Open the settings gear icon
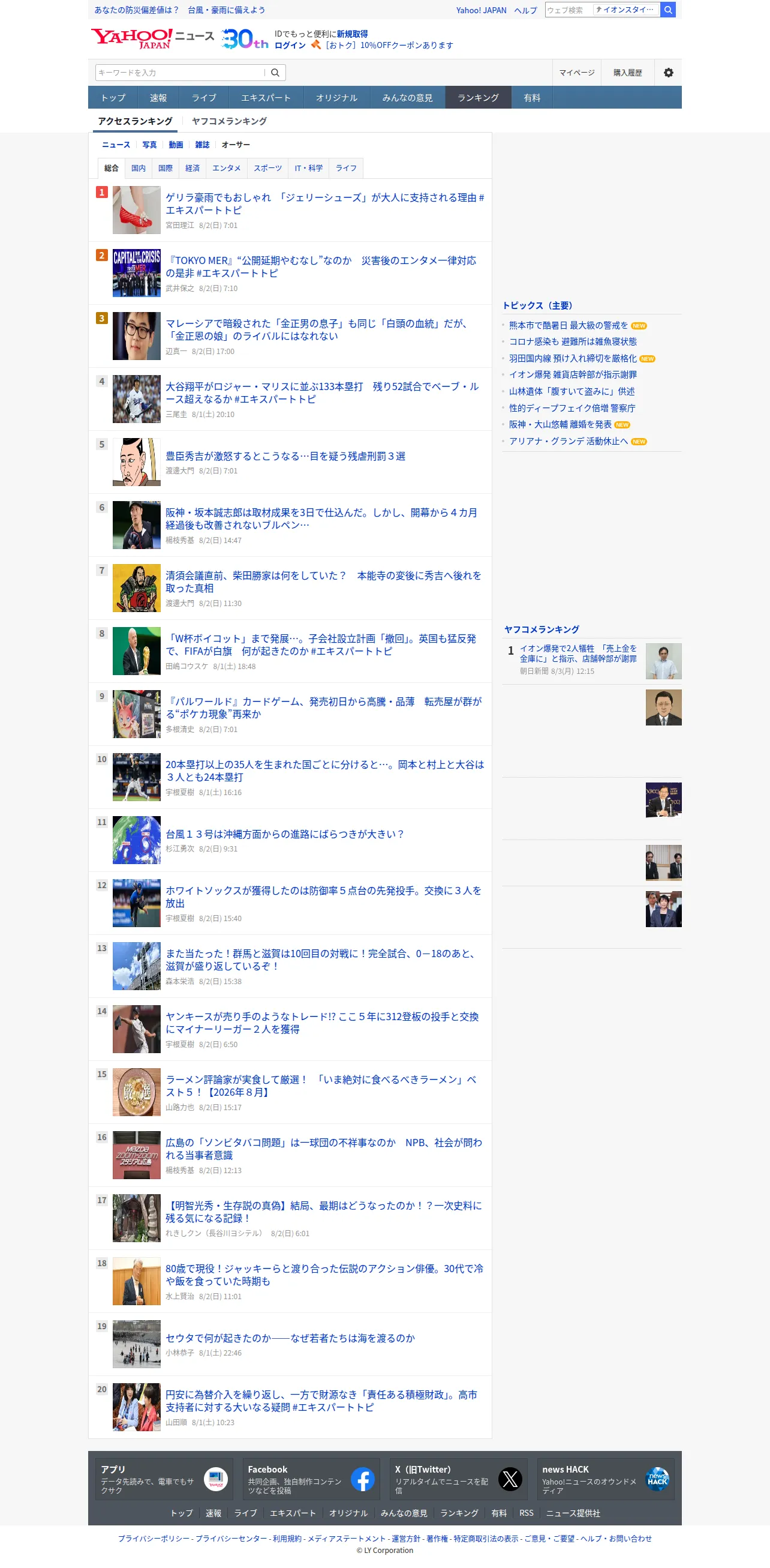 (669, 73)
